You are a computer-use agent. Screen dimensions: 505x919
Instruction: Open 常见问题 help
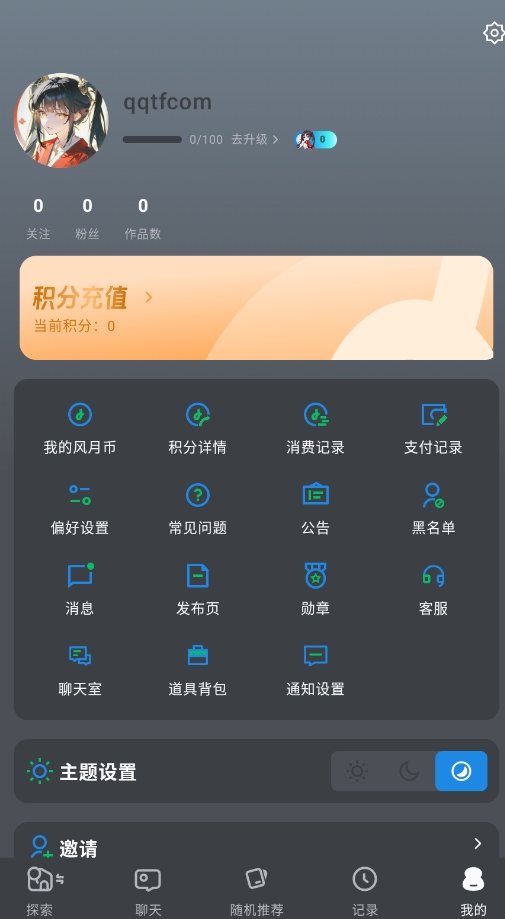(x=197, y=509)
